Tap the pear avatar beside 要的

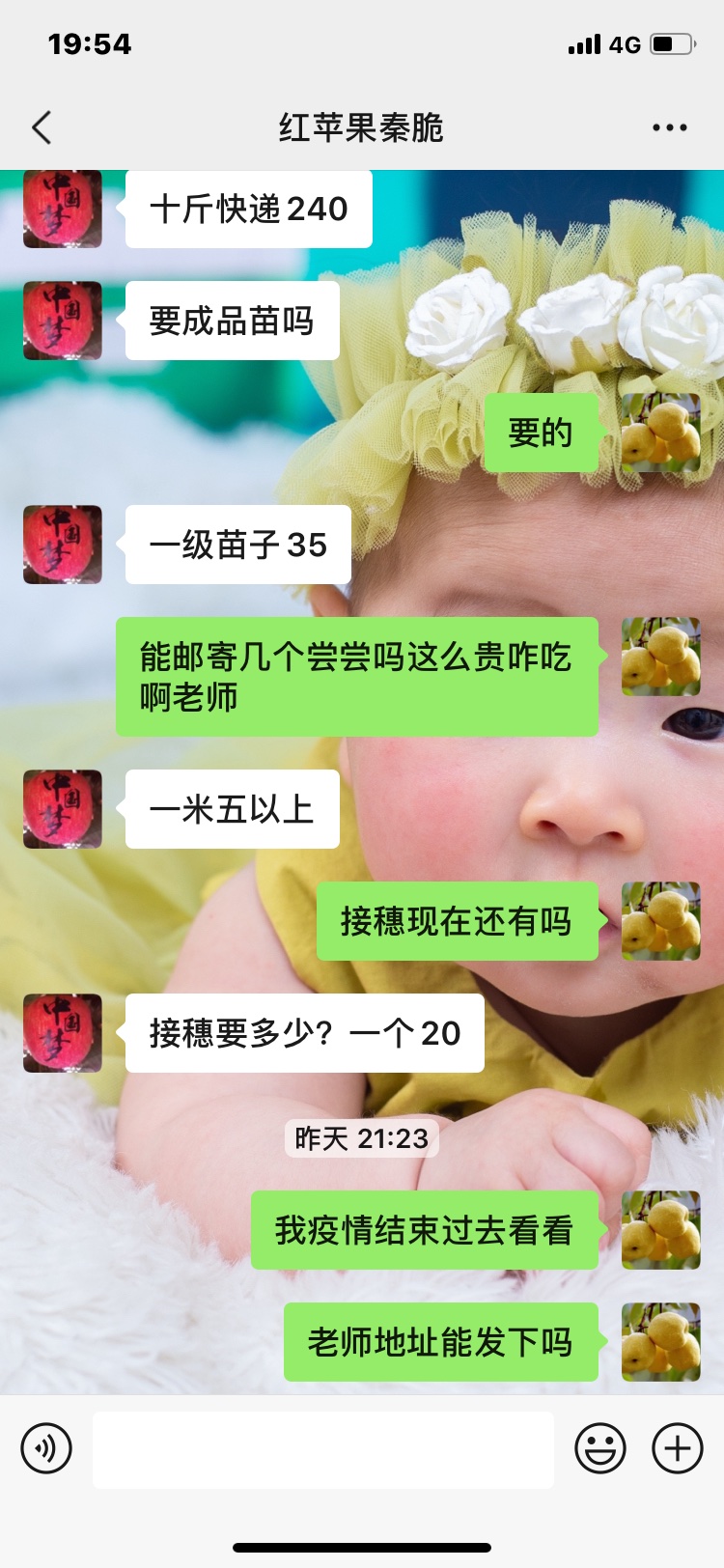click(x=661, y=433)
